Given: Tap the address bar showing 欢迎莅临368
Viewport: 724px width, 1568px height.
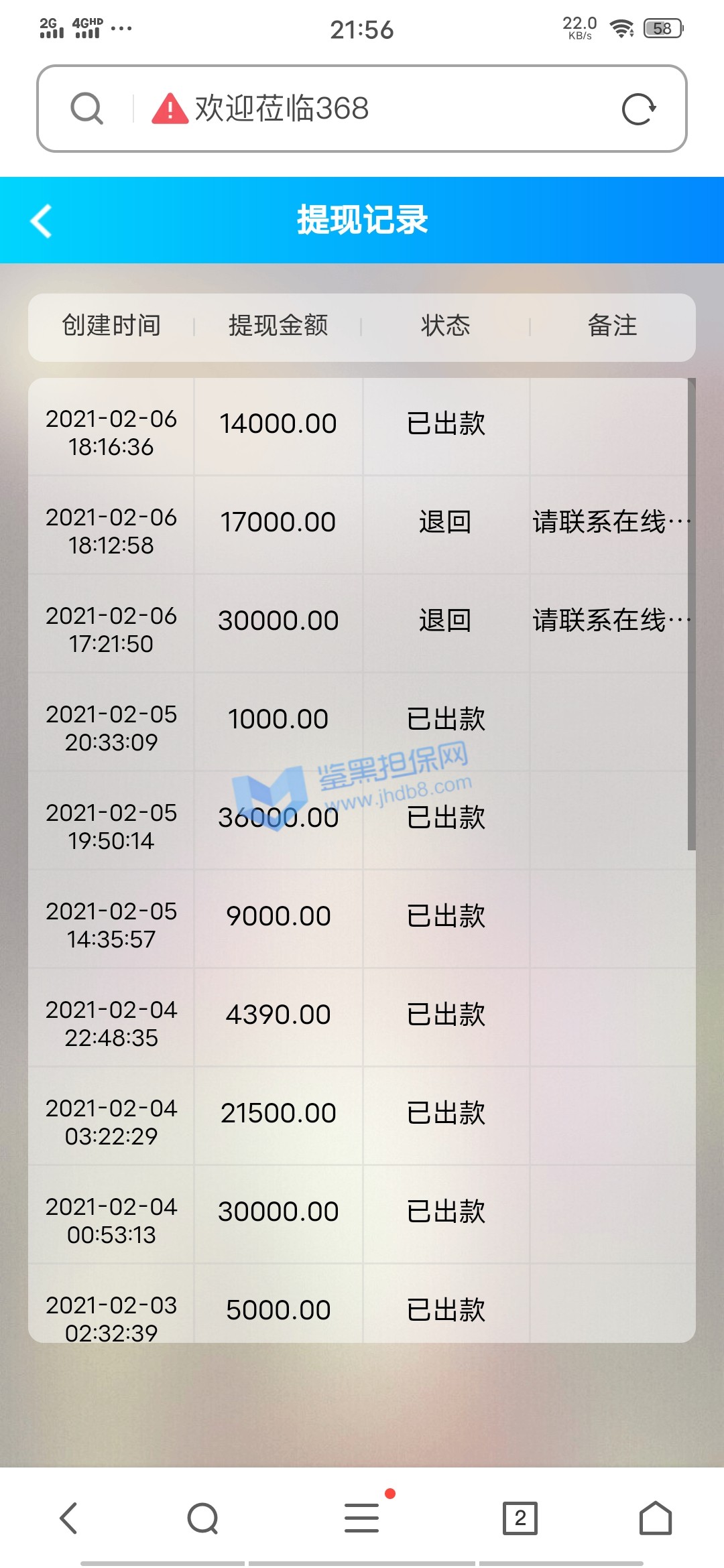Looking at the screenshot, I should [375, 109].
